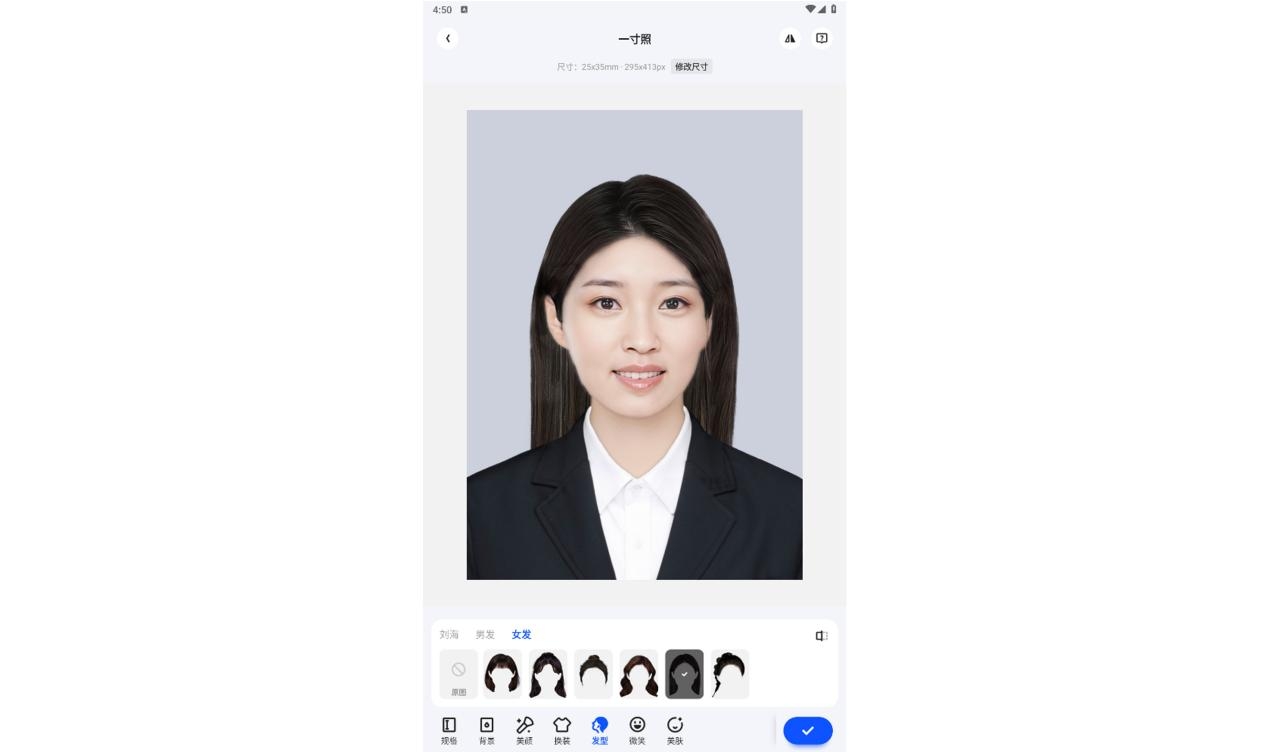
Task: Choose the side braided updo hairstyle
Action: point(730,675)
